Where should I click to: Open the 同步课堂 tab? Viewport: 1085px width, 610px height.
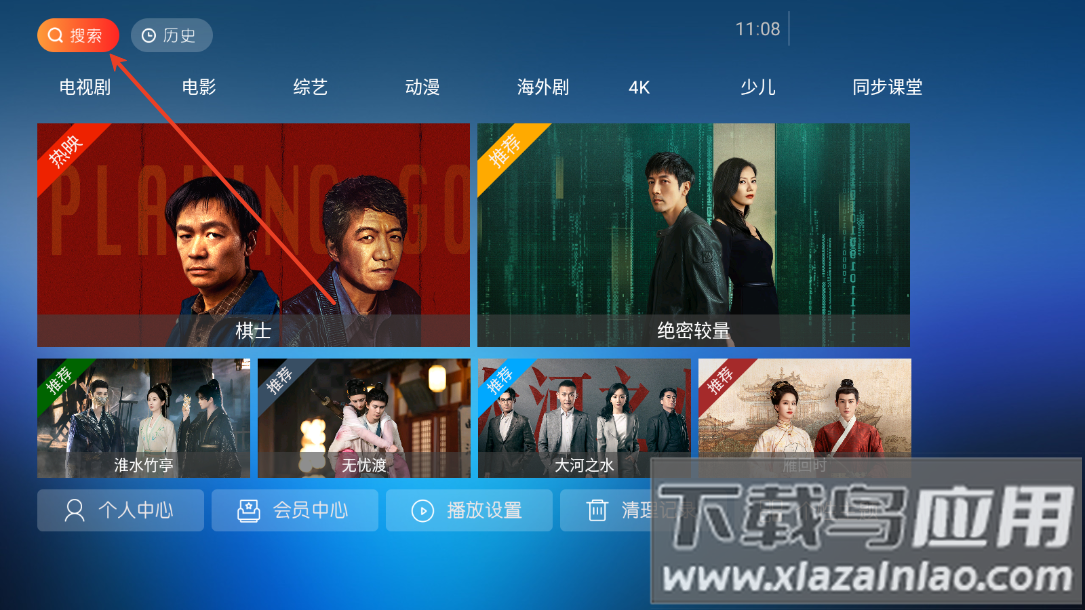pyautogui.click(x=887, y=87)
